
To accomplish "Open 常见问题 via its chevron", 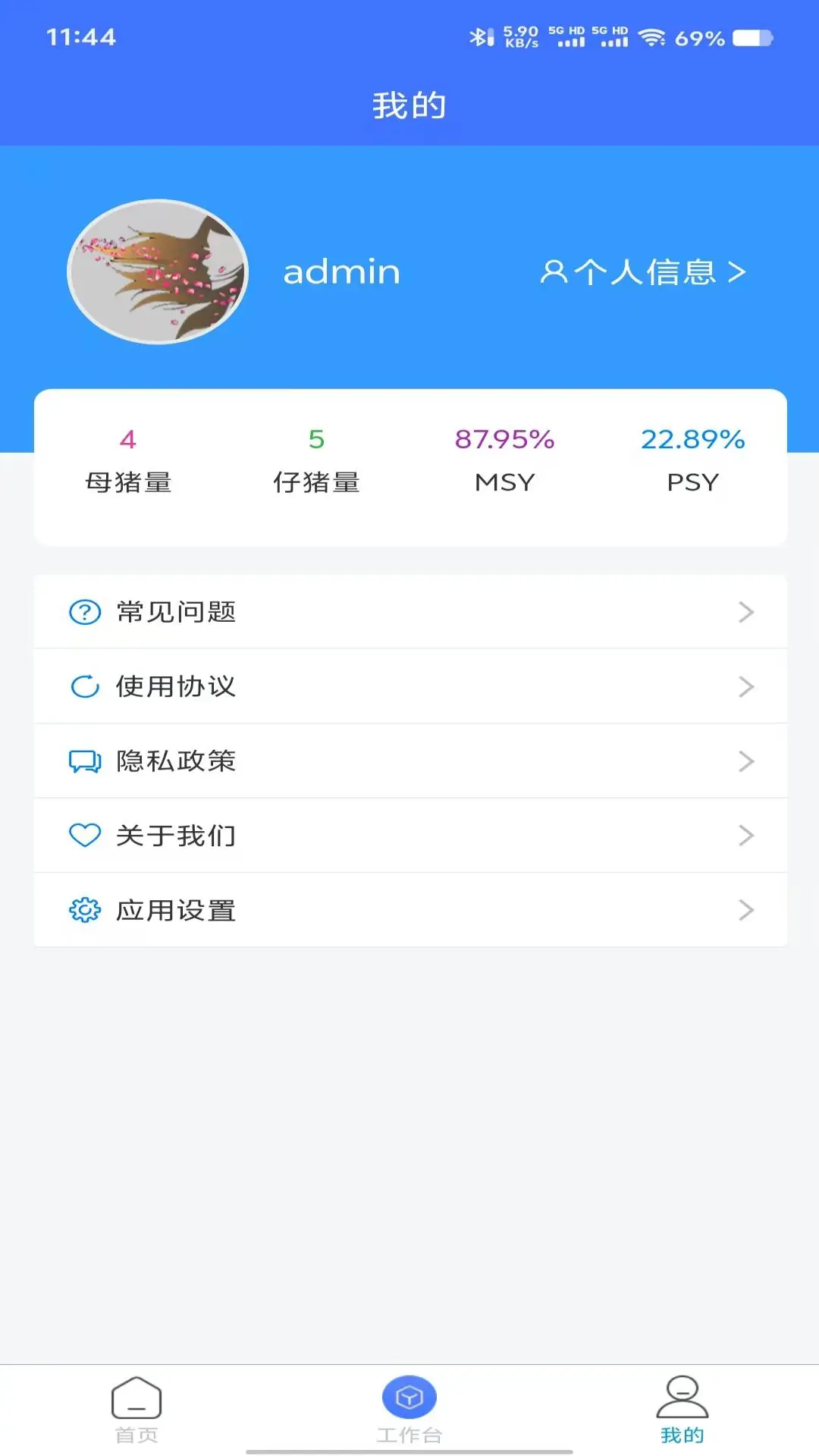I will pos(746,612).
